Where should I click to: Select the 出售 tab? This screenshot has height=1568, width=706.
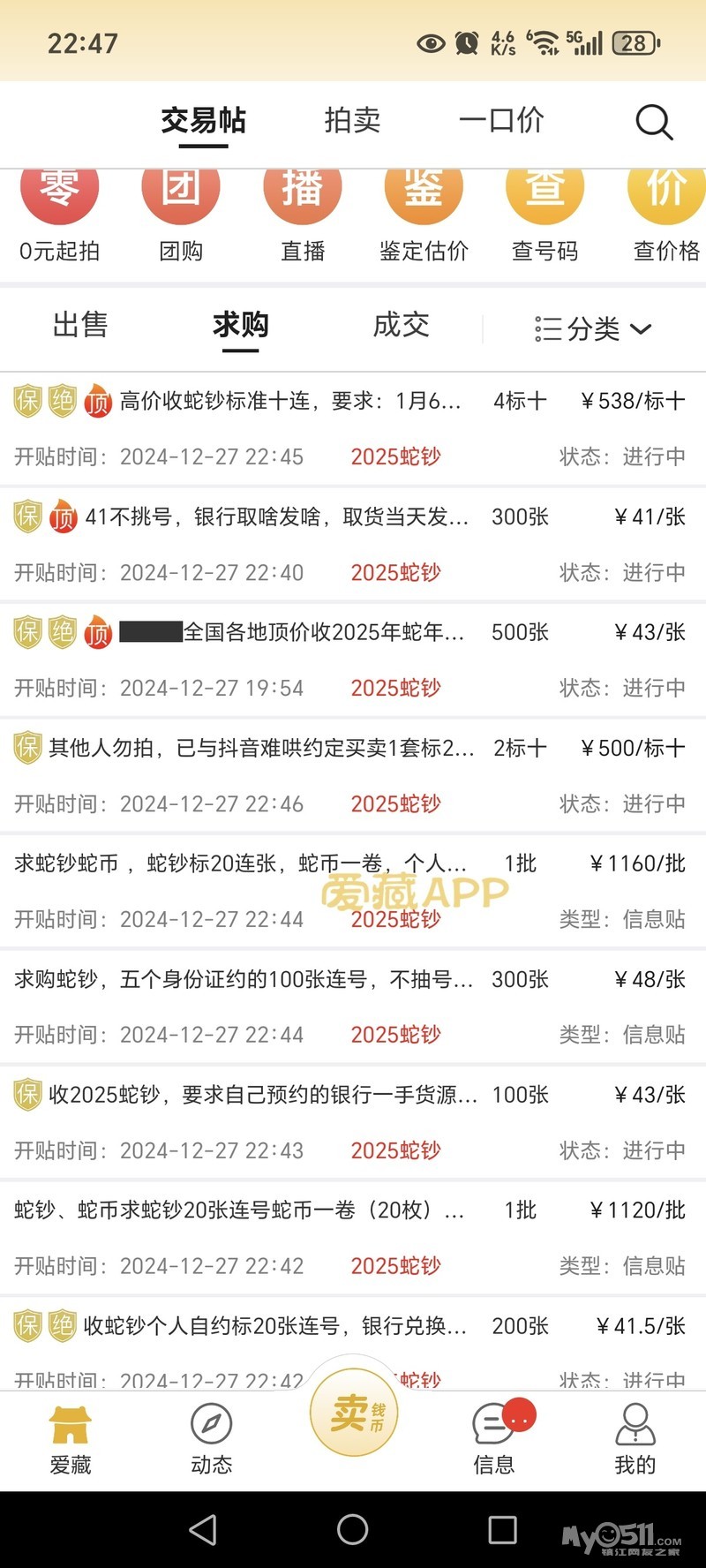[x=80, y=325]
